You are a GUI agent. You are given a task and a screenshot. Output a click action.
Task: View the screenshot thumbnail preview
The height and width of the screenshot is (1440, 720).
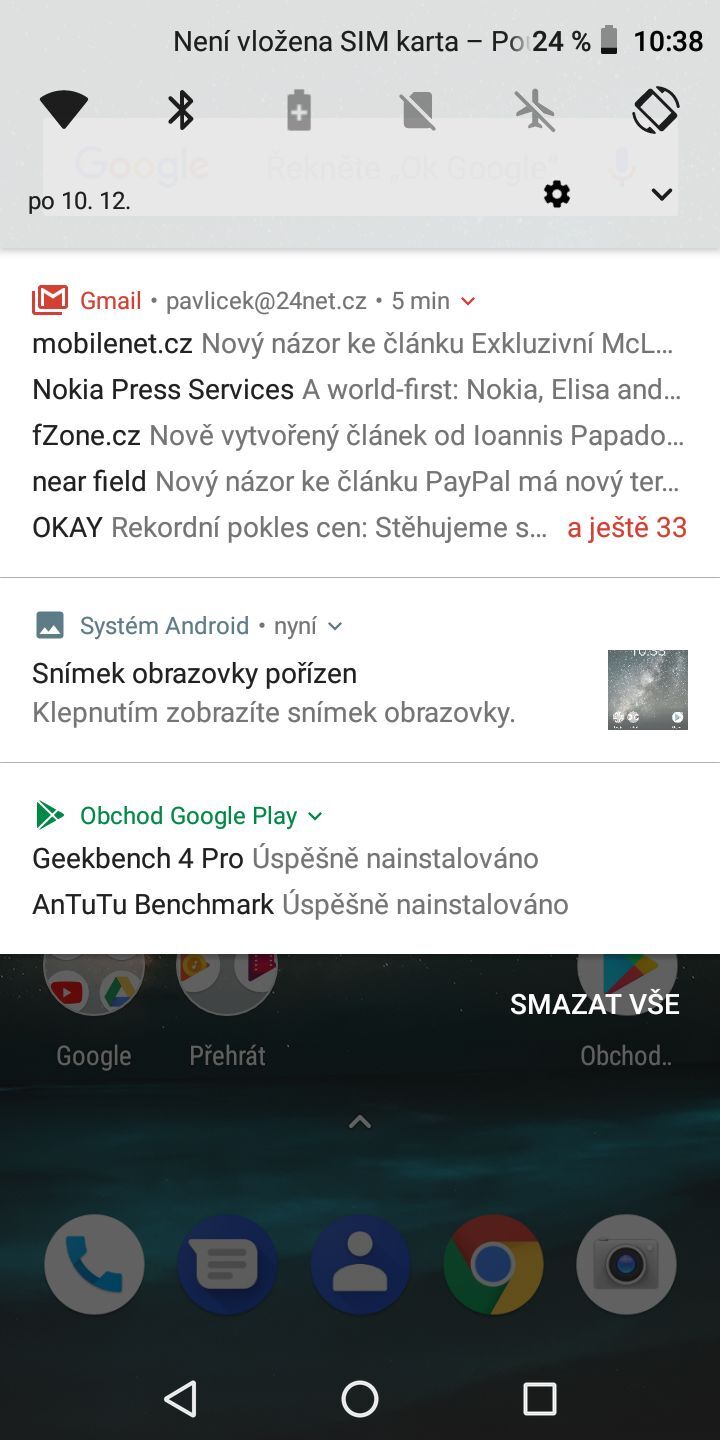pyautogui.click(x=647, y=689)
